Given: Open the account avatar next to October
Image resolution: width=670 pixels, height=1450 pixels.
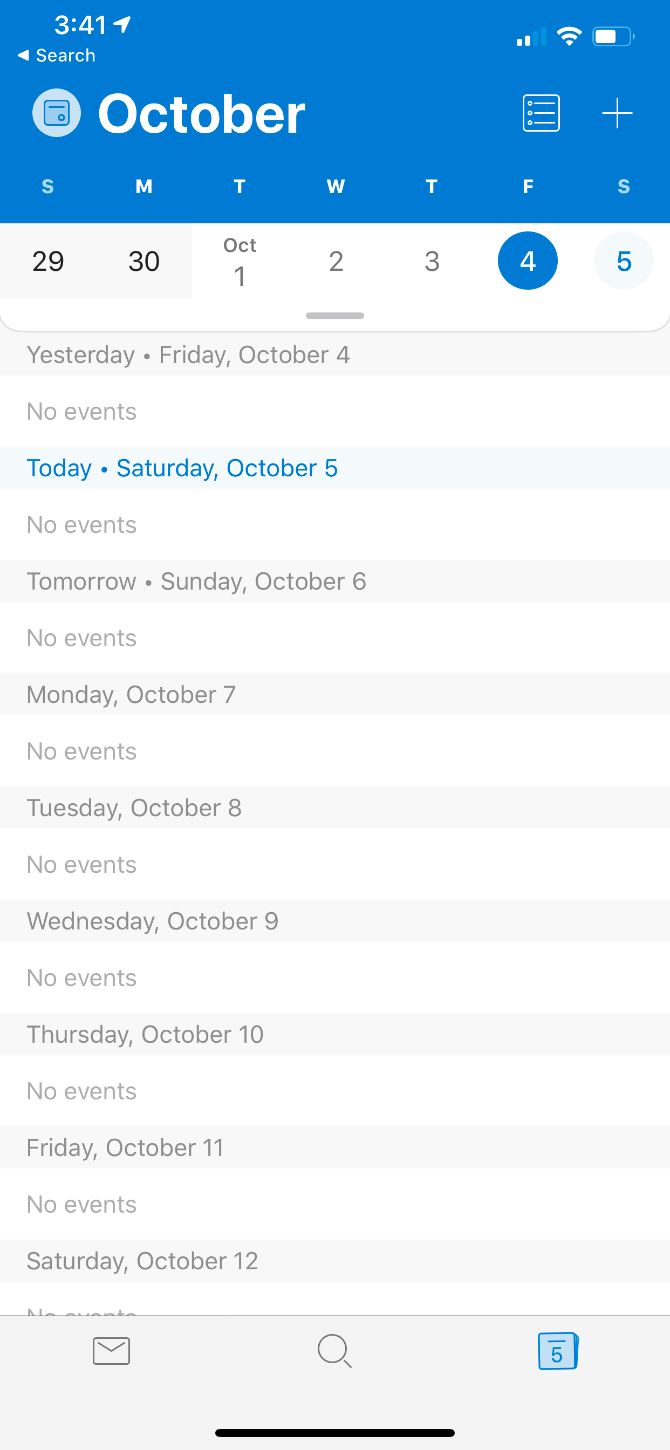Looking at the screenshot, I should 56,113.
